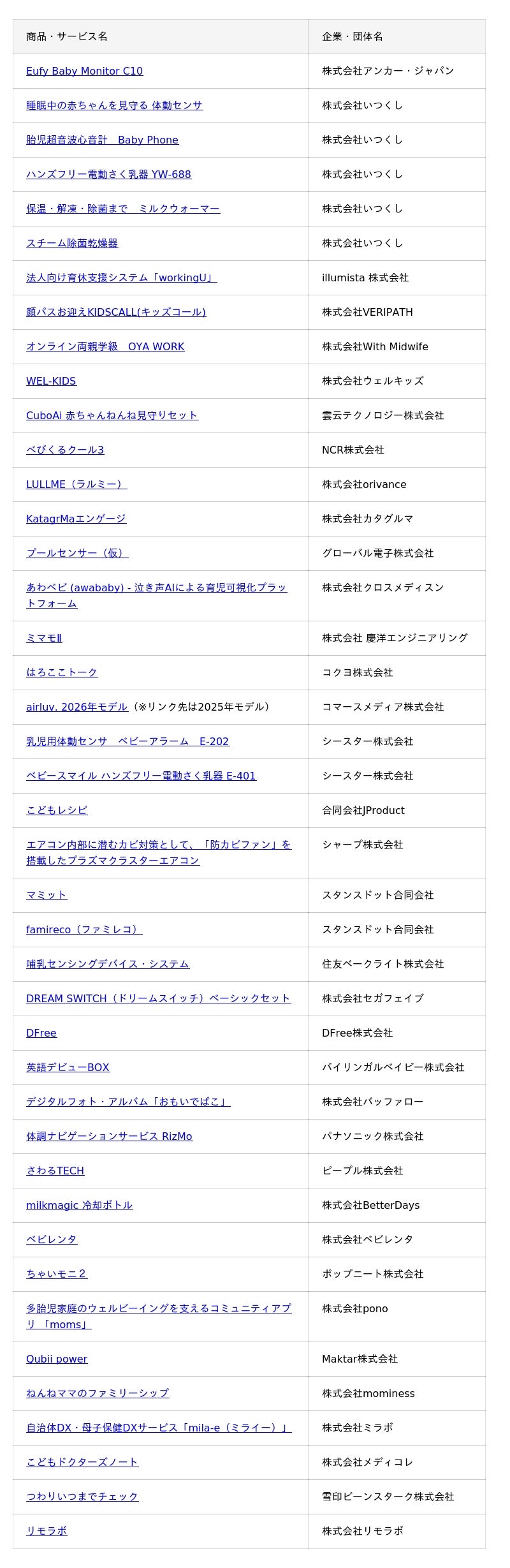Visit the famireco（ファミレコ） link
Screen dimensions: 510x1568
coord(84,930)
